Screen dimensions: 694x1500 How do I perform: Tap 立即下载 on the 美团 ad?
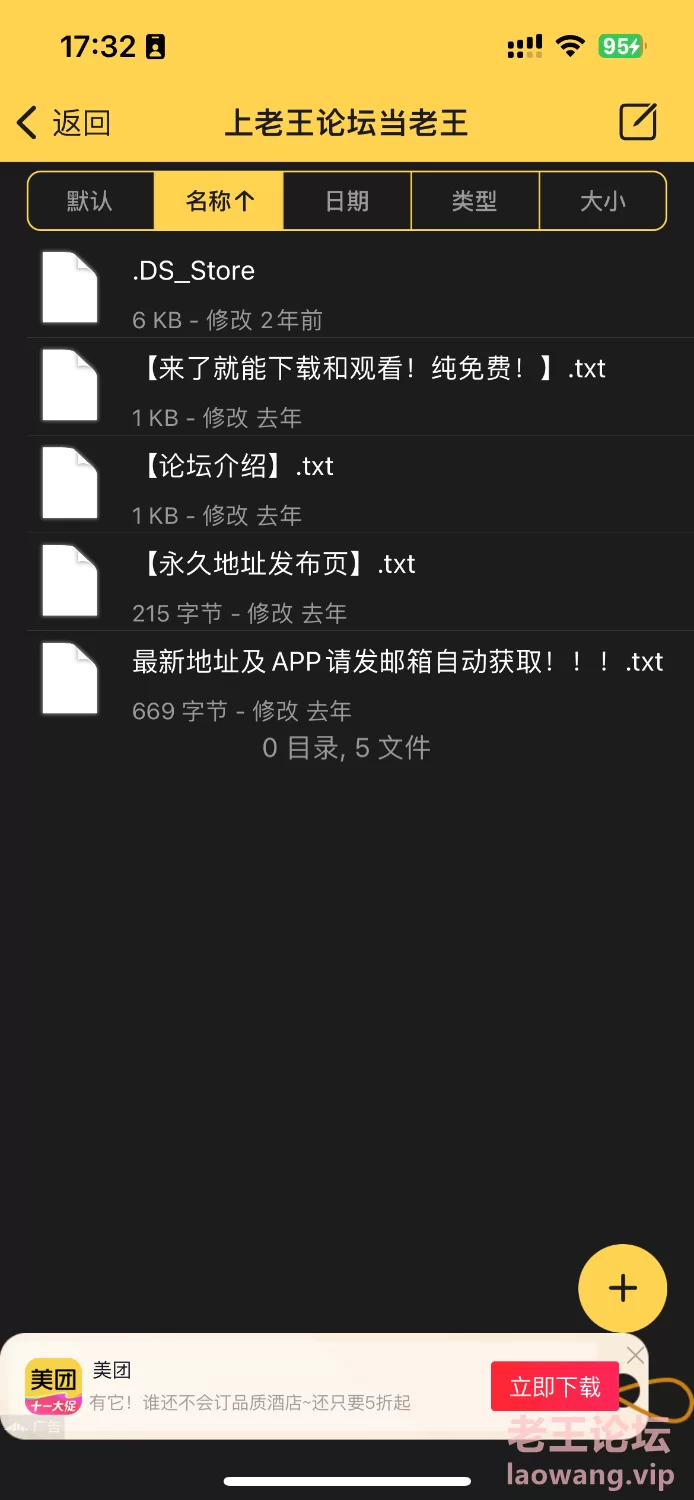click(555, 1387)
